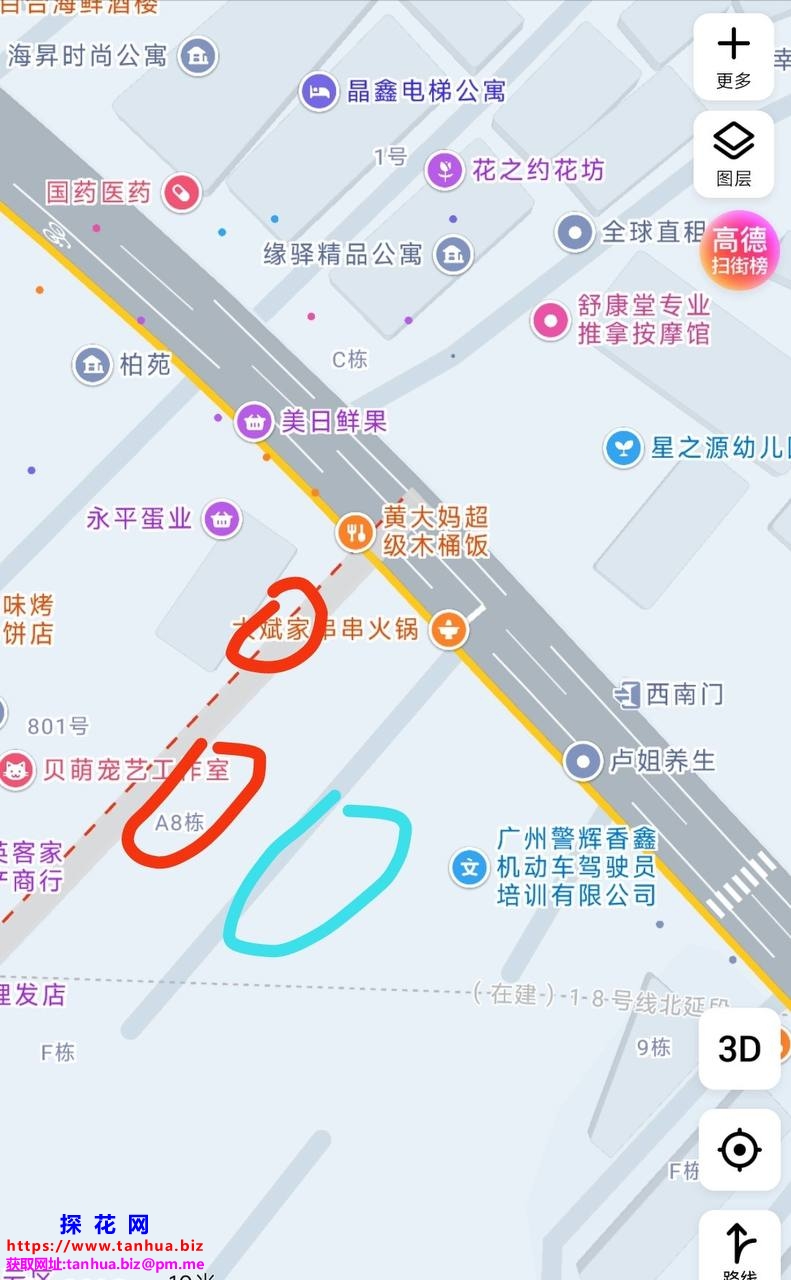Open the 高德扫街榜 badge
This screenshot has width=791, height=1280.
click(x=739, y=250)
